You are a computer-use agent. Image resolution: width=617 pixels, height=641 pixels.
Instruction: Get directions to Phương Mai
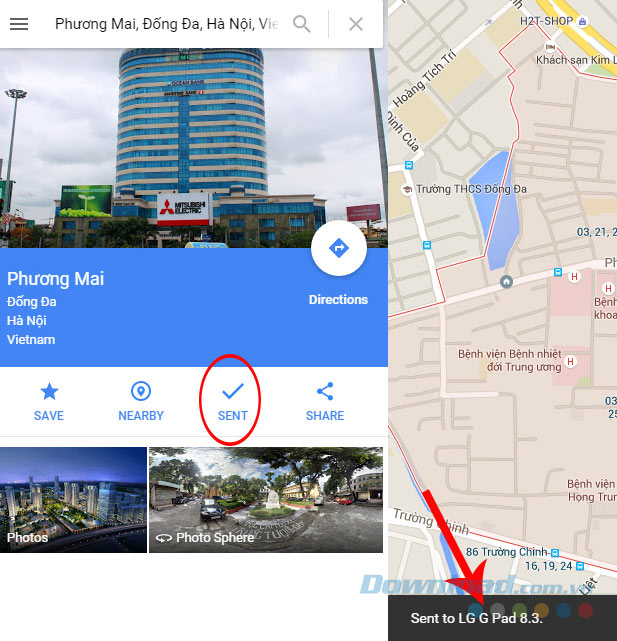coord(338,249)
